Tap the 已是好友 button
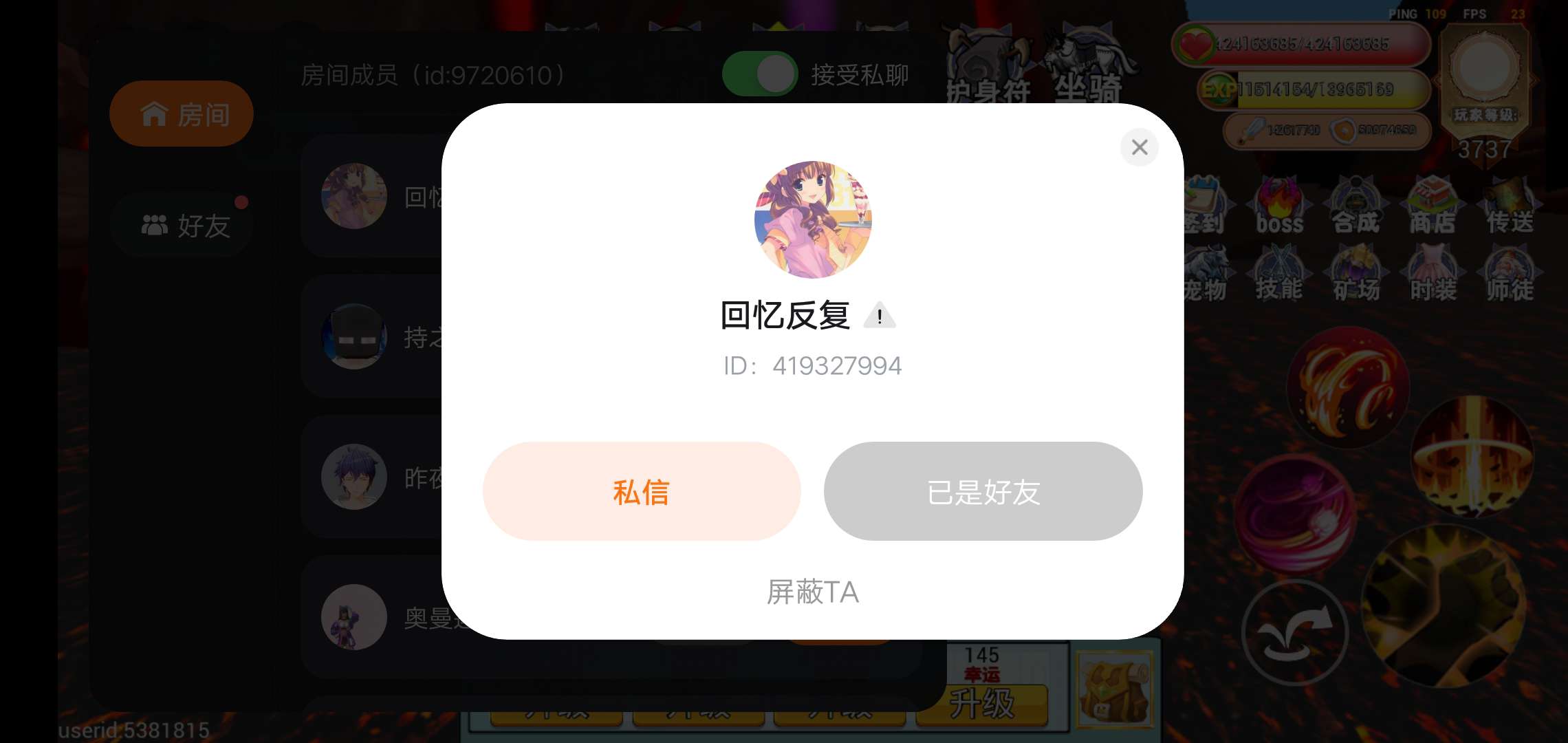The image size is (1568, 743). click(x=983, y=491)
